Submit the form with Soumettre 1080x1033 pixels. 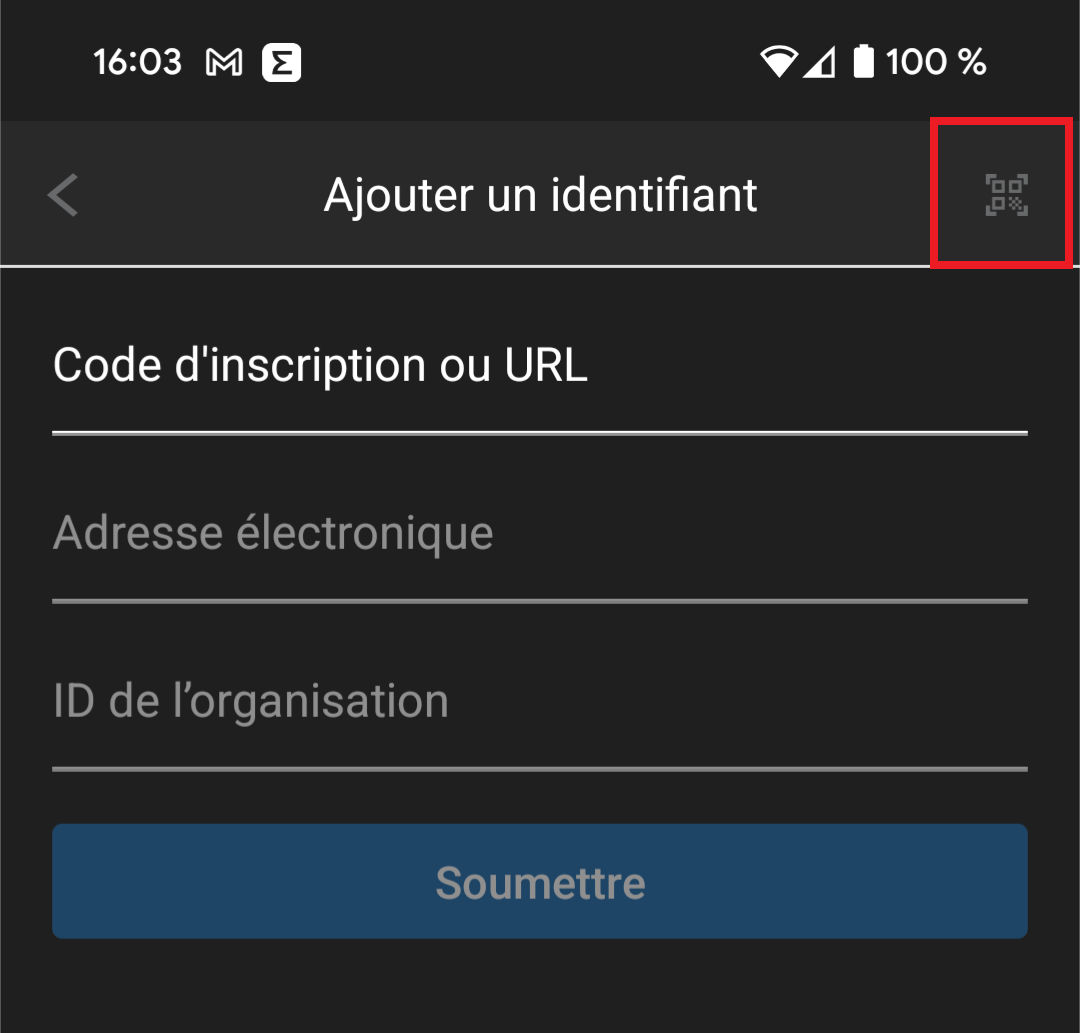click(x=539, y=882)
